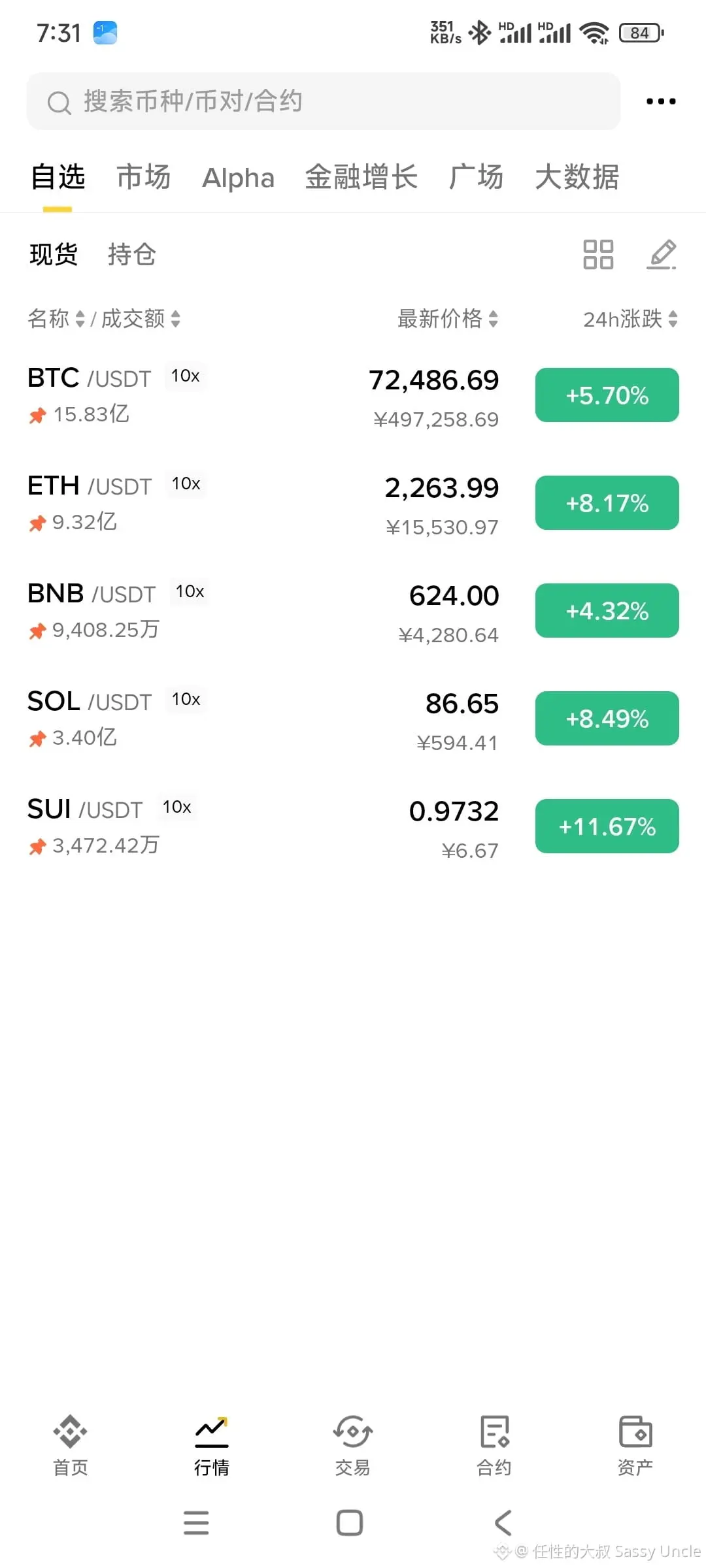The width and height of the screenshot is (706, 1568).
Task: Tap the +11.67% change button for SUI
Action: coord(607,826)
